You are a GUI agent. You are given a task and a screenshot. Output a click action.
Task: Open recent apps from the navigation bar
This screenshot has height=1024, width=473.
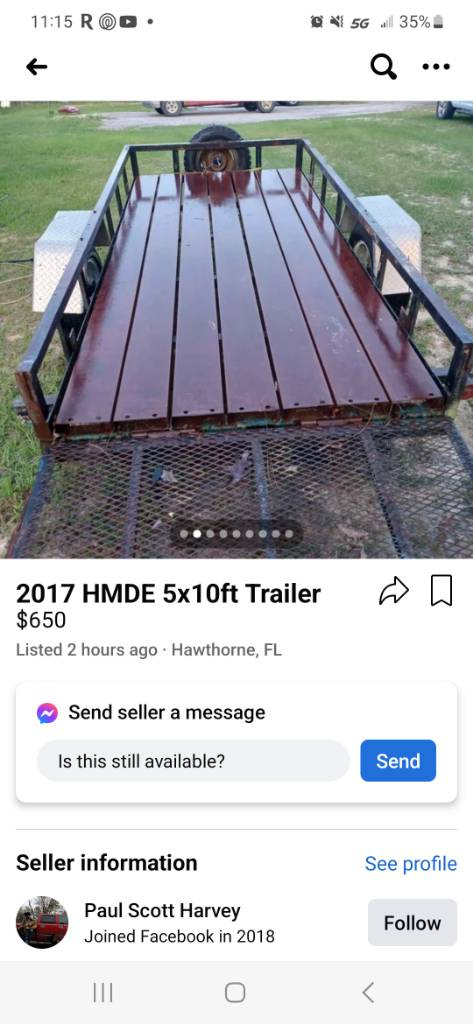[x=103, y=993]
